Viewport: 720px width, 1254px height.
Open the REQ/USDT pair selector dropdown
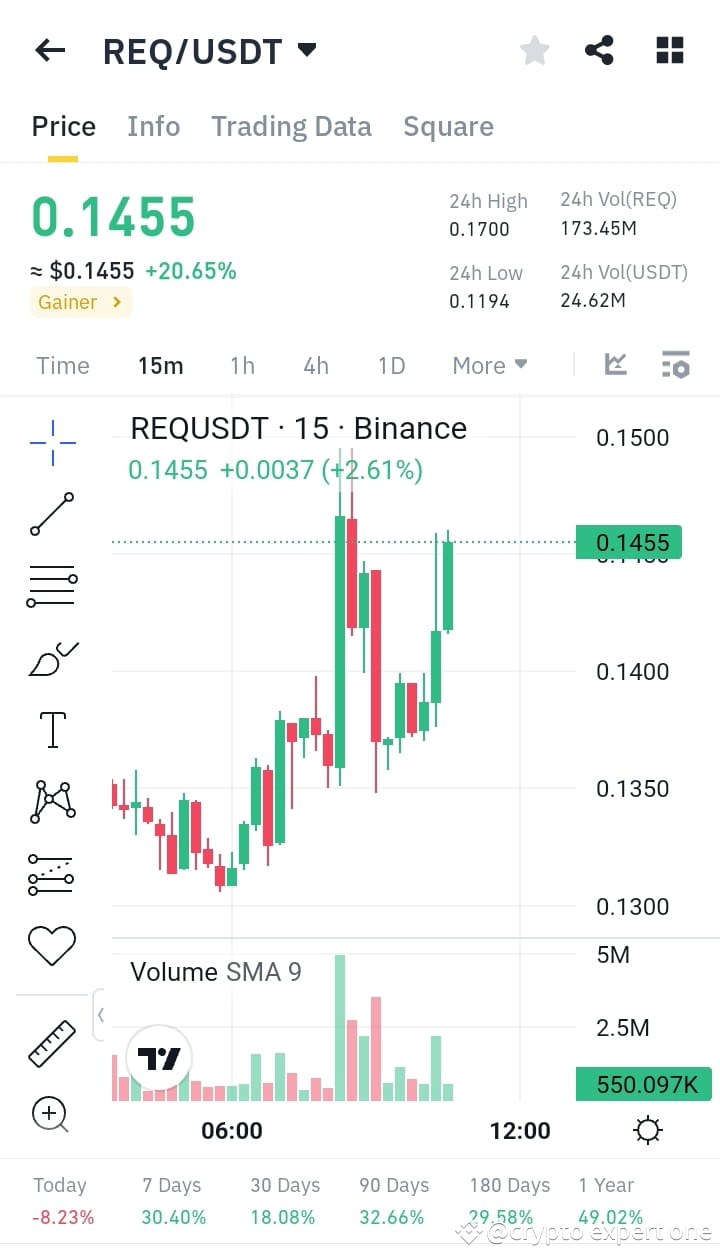tap(204, 49)
